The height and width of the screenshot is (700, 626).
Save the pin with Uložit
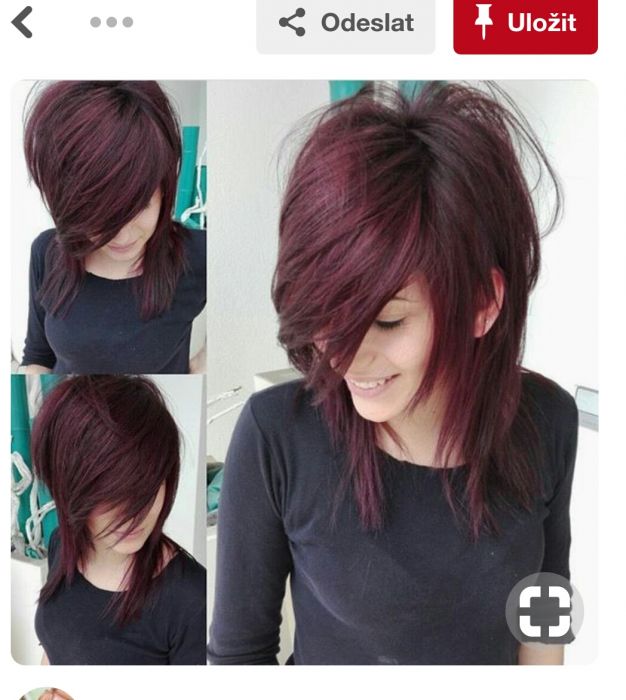525,23
